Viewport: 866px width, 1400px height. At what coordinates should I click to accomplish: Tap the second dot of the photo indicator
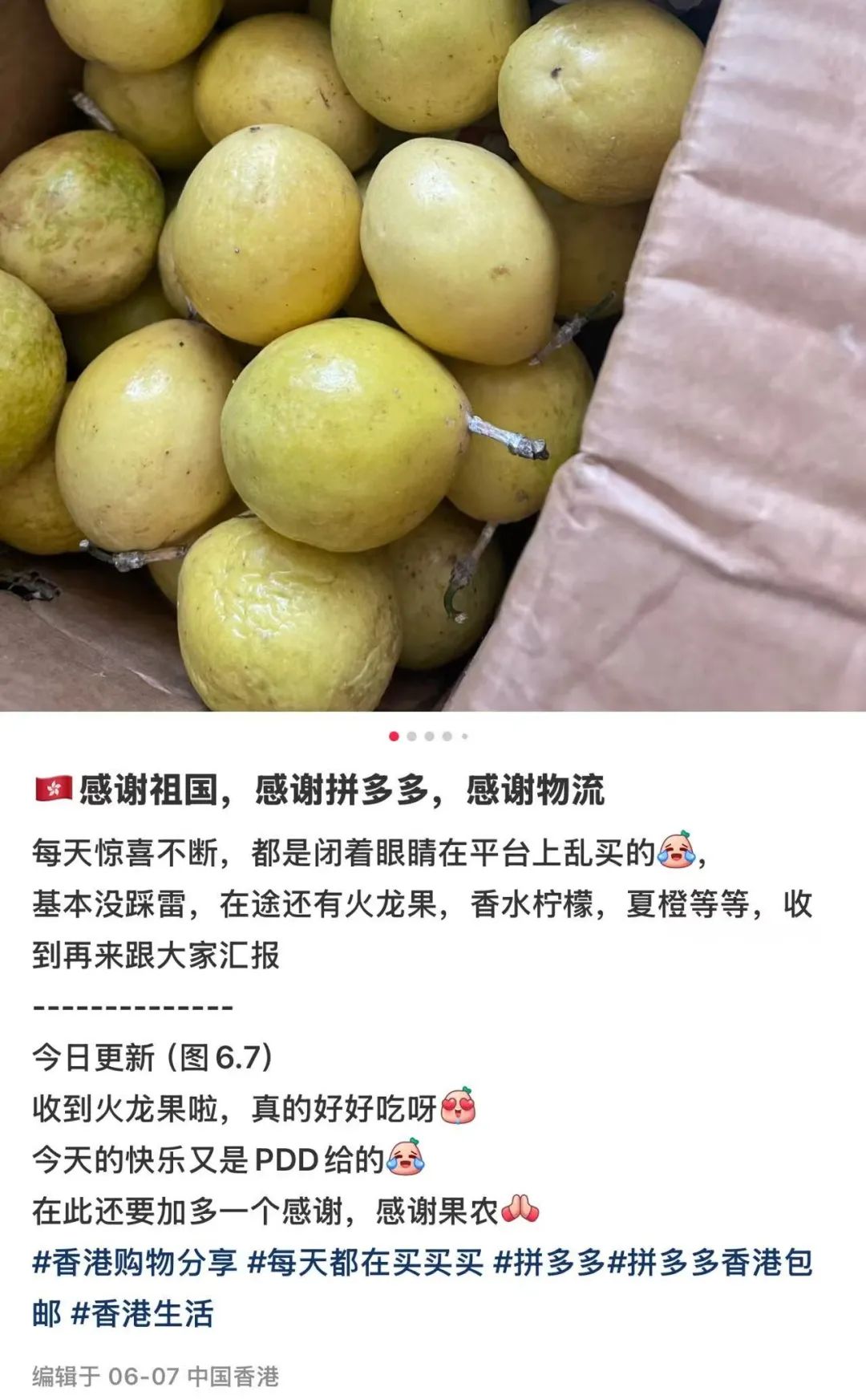pyautogui.click(x=411, y=736)
